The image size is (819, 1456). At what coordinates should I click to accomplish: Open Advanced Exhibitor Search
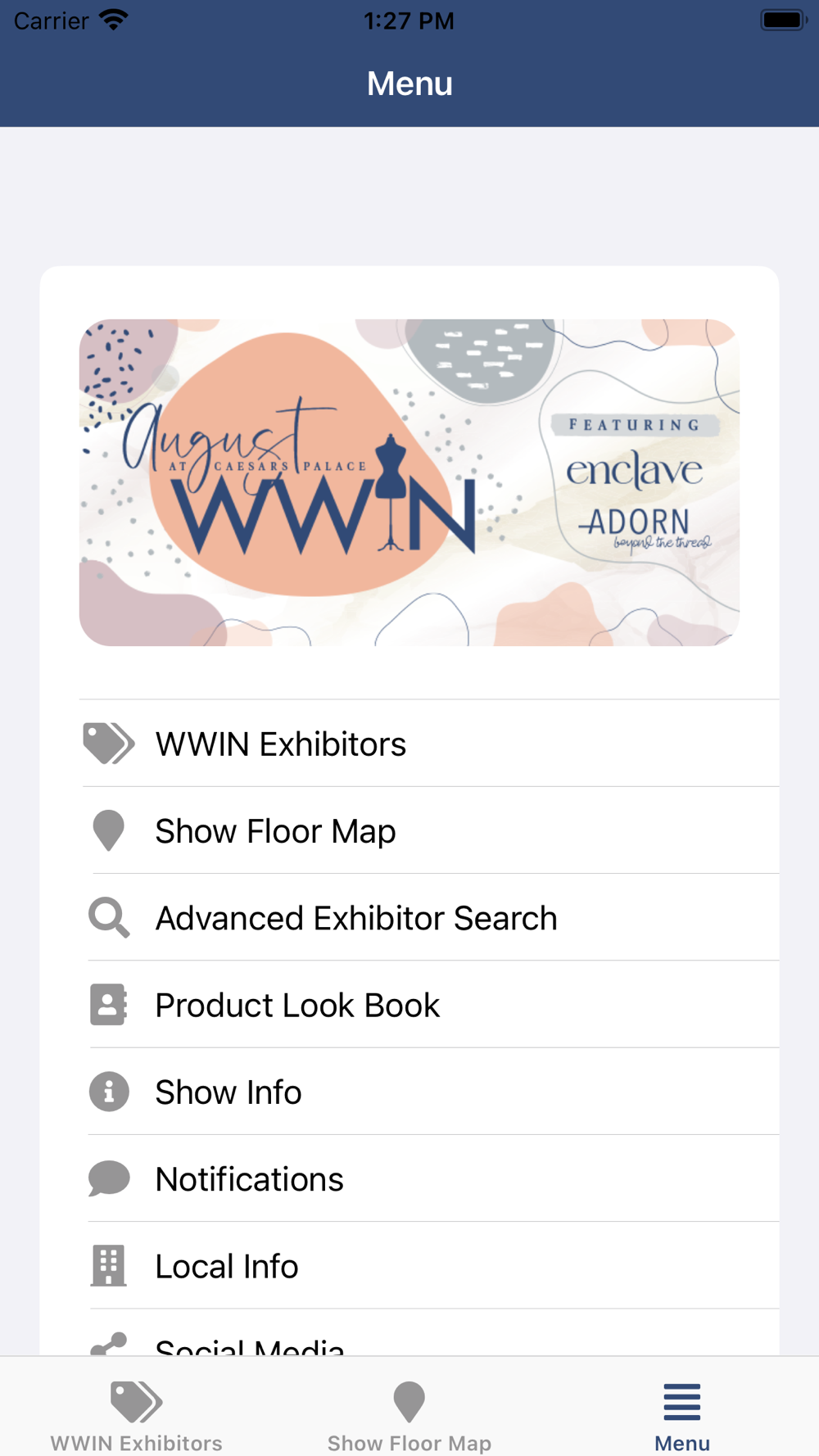point(430,917)
